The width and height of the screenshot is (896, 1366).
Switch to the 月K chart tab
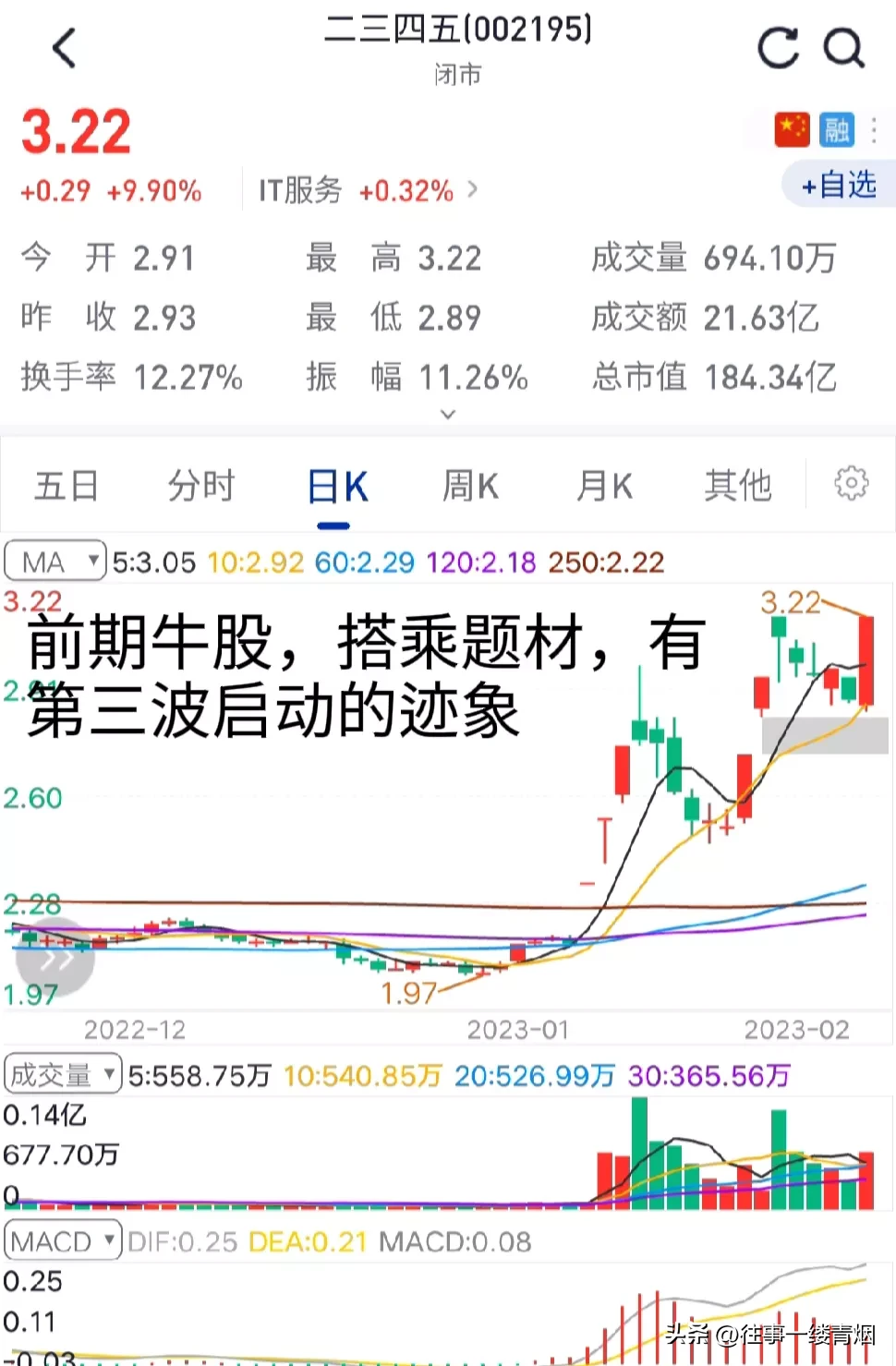(x=604, y=486)
